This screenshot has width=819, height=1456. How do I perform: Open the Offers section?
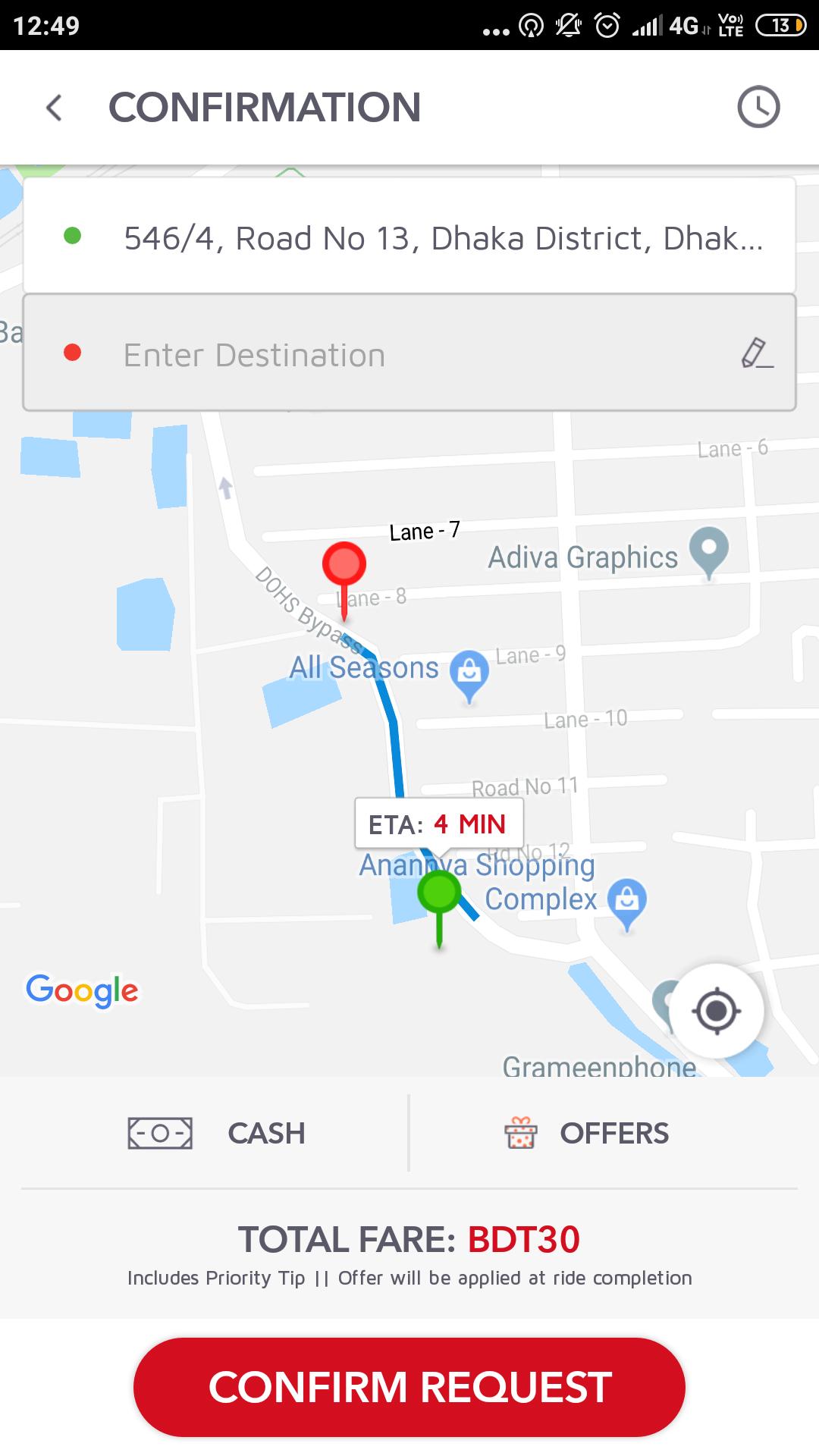tap(588, 1134)
